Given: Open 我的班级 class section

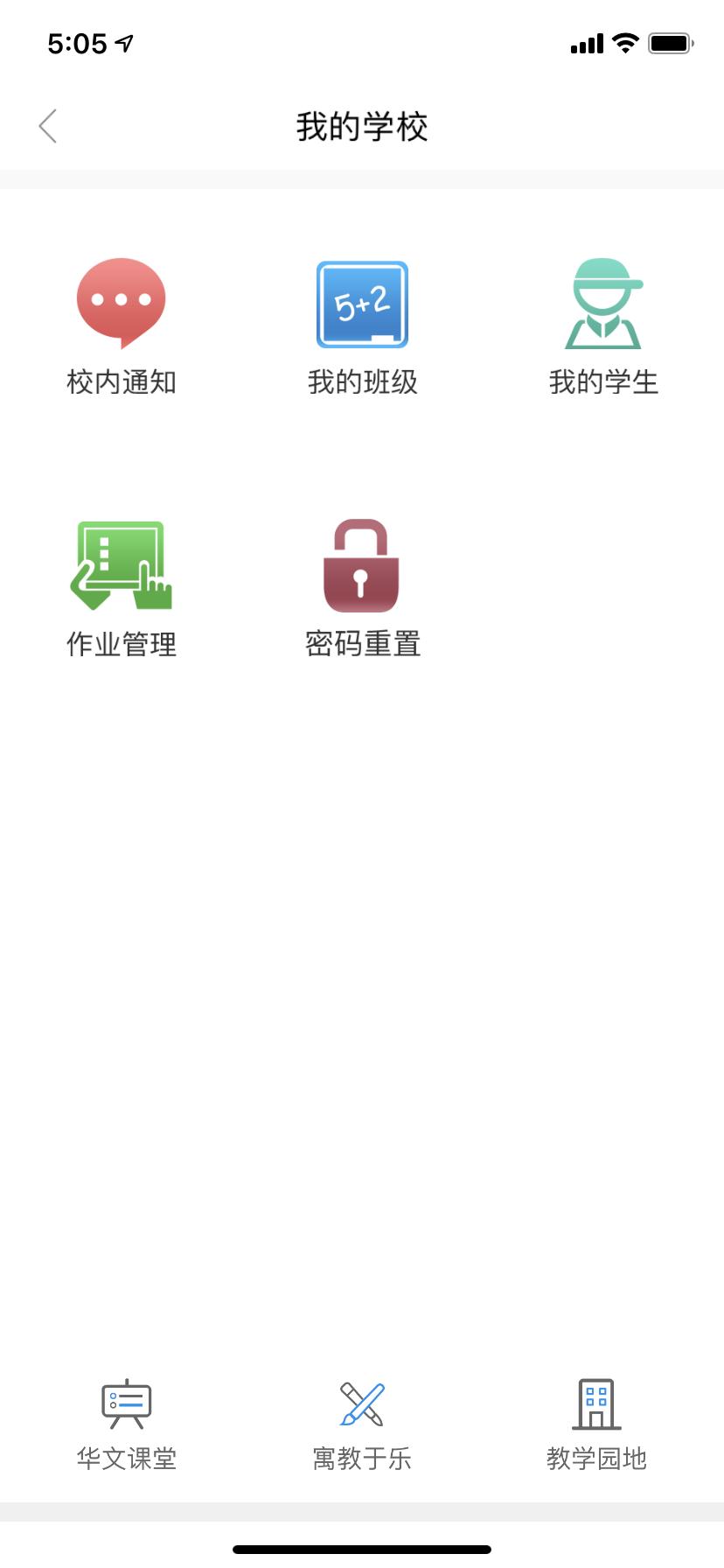Looking at the screenshot, I should pyautogui.click(x=362, y=325).
